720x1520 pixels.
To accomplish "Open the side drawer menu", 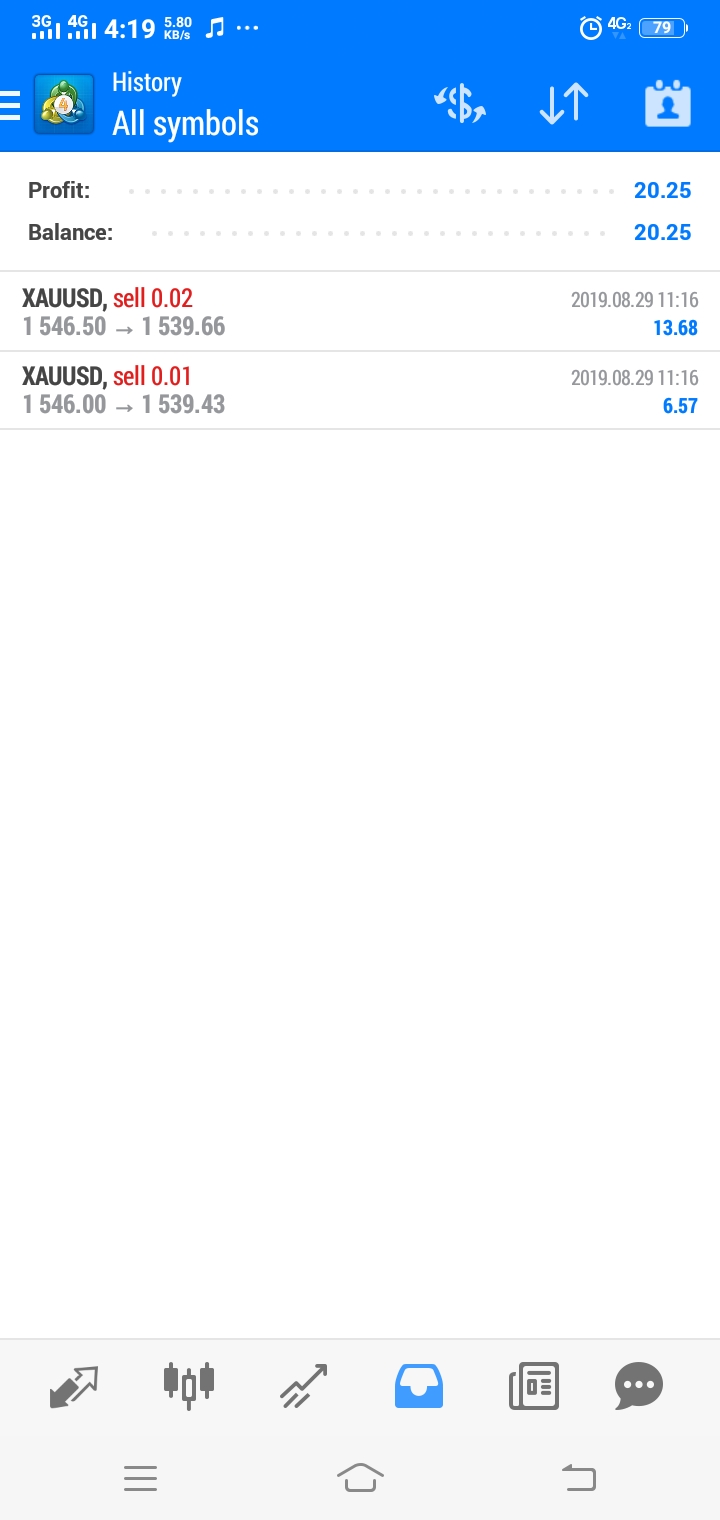I will [10, 105].
